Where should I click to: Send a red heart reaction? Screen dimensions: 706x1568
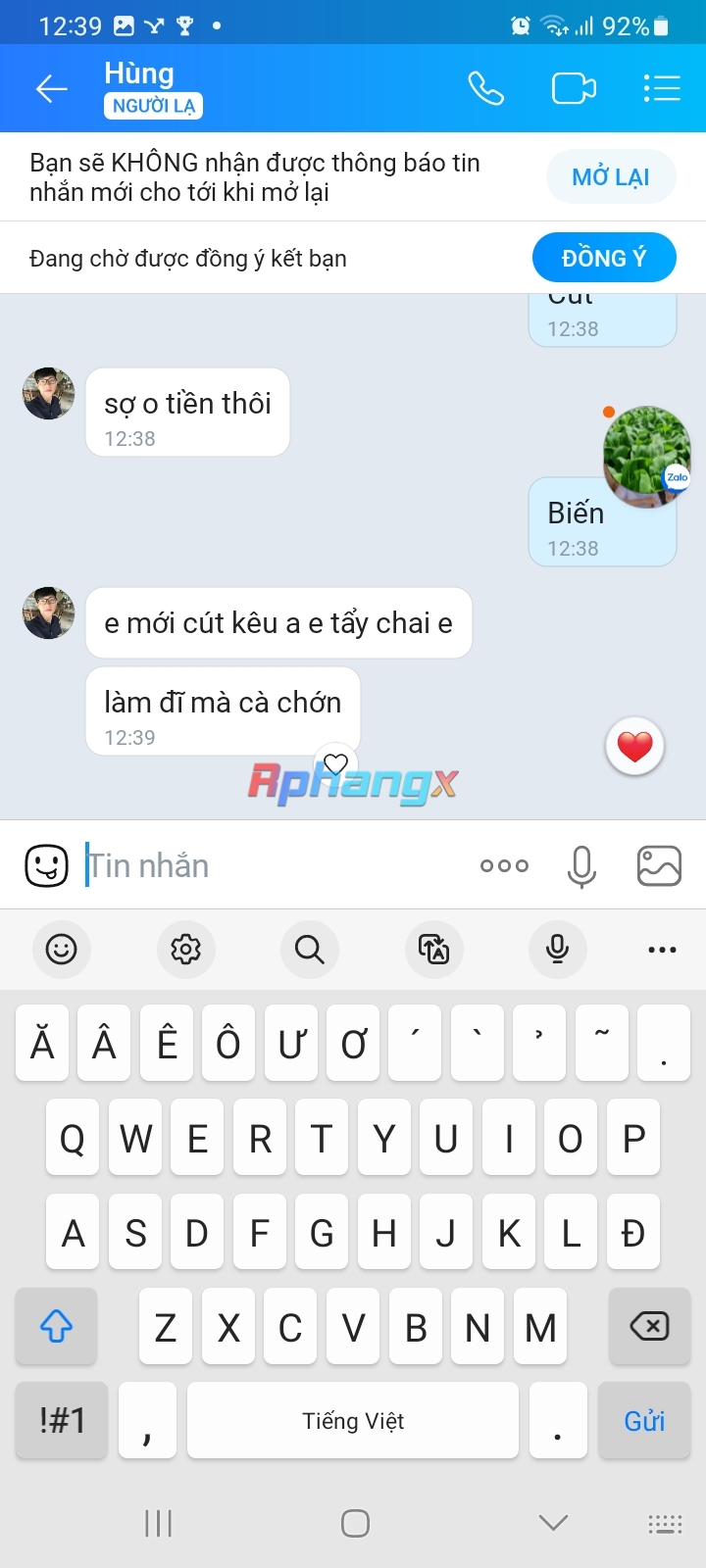(x=635, y=747)
